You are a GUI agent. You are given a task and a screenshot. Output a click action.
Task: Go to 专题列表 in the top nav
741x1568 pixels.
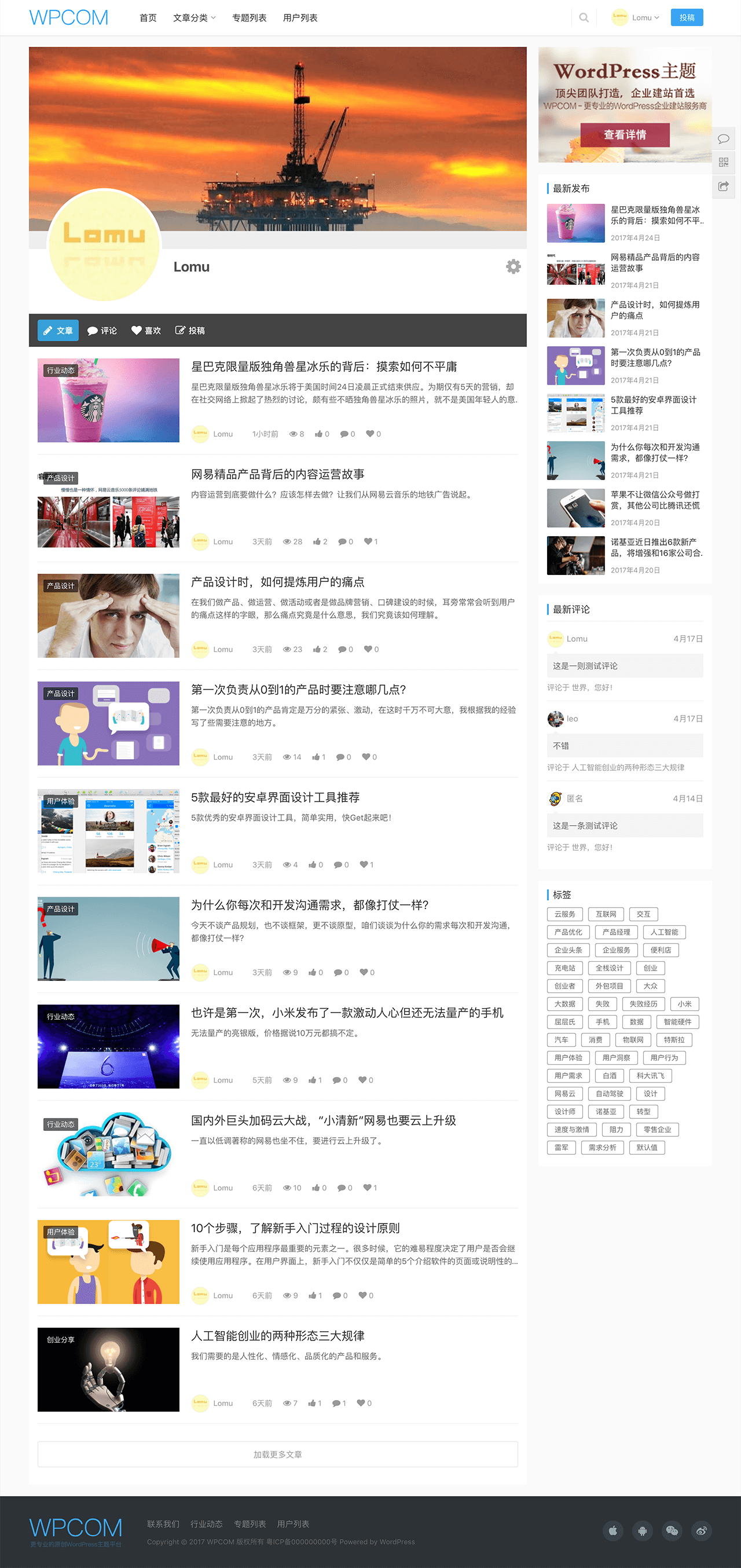coord(249,17)
